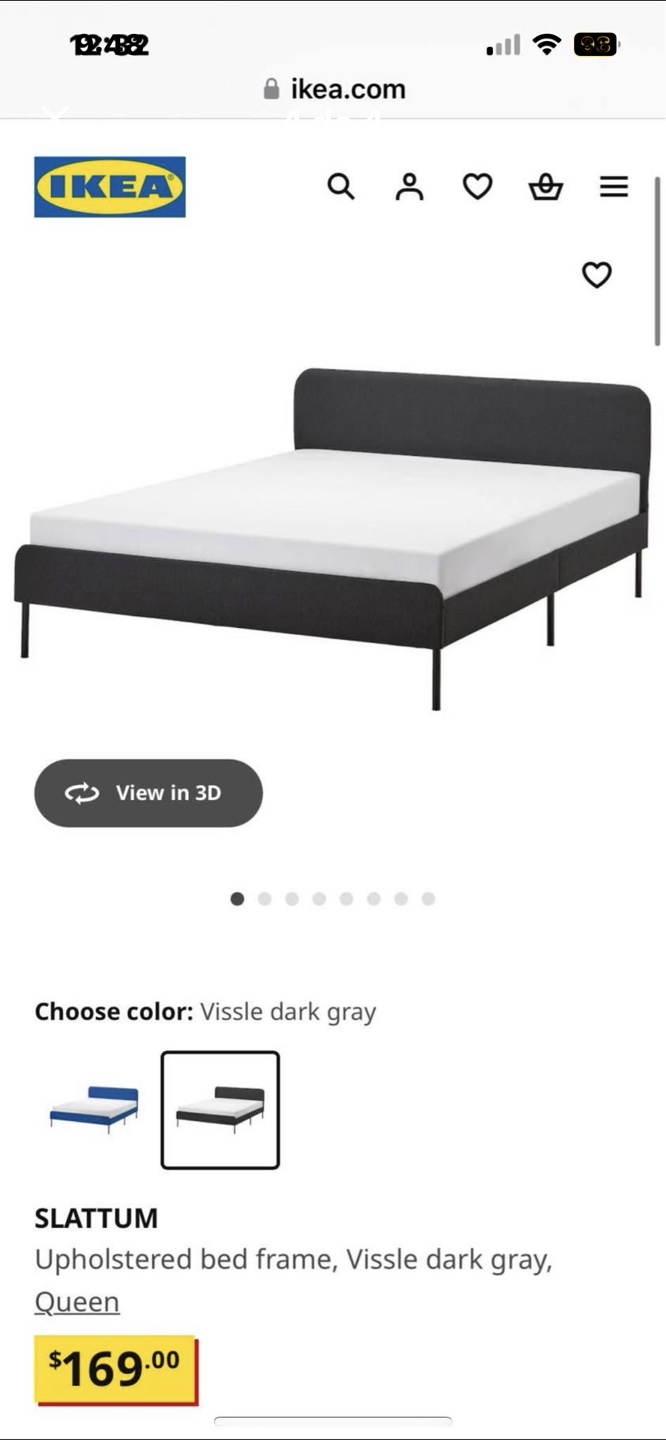Viewport: 666px width, 1440px height.
Task: Open the shopping basket
Action: tap(545, 187)
